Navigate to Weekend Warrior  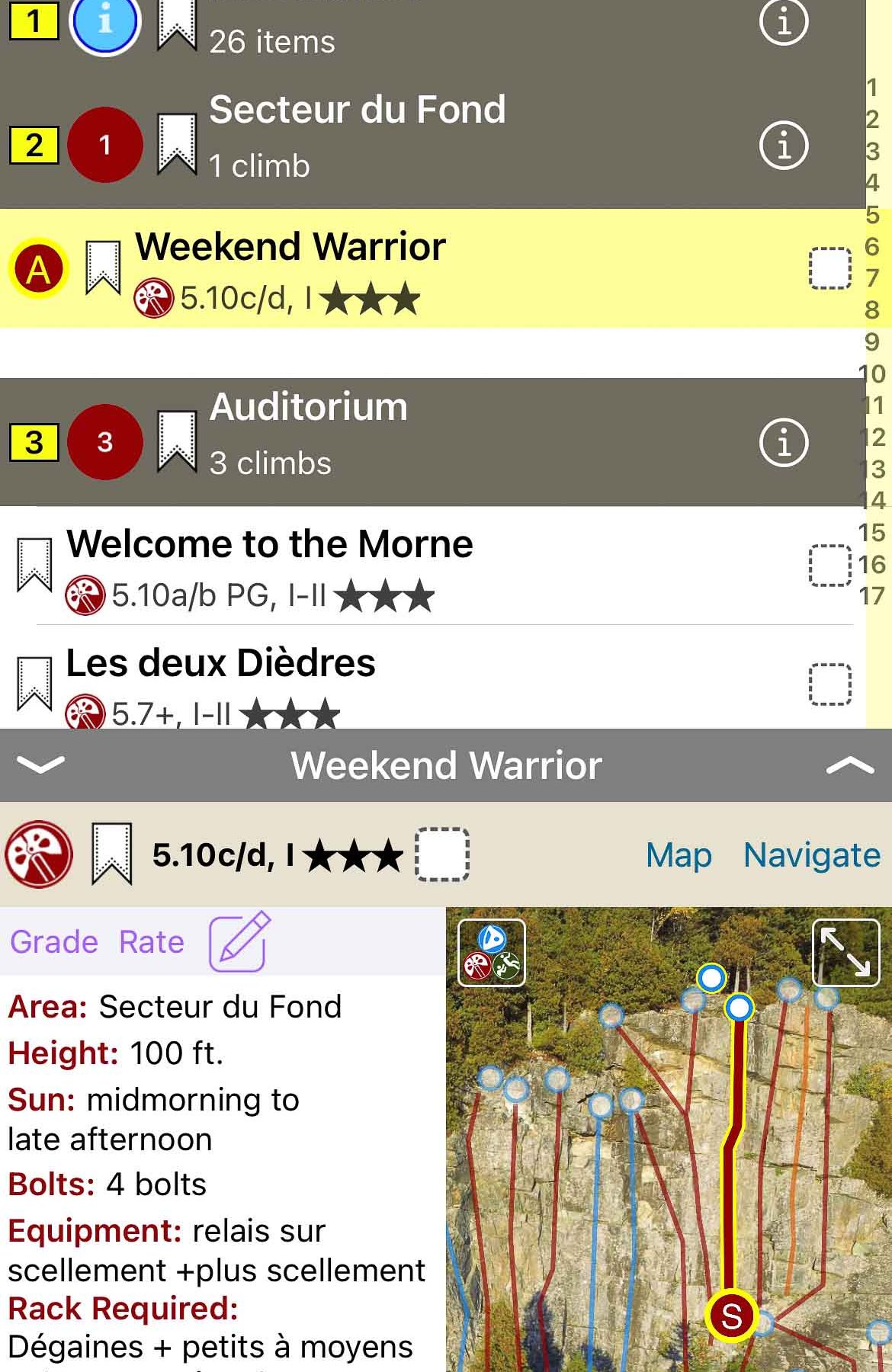tap(811, 855)
